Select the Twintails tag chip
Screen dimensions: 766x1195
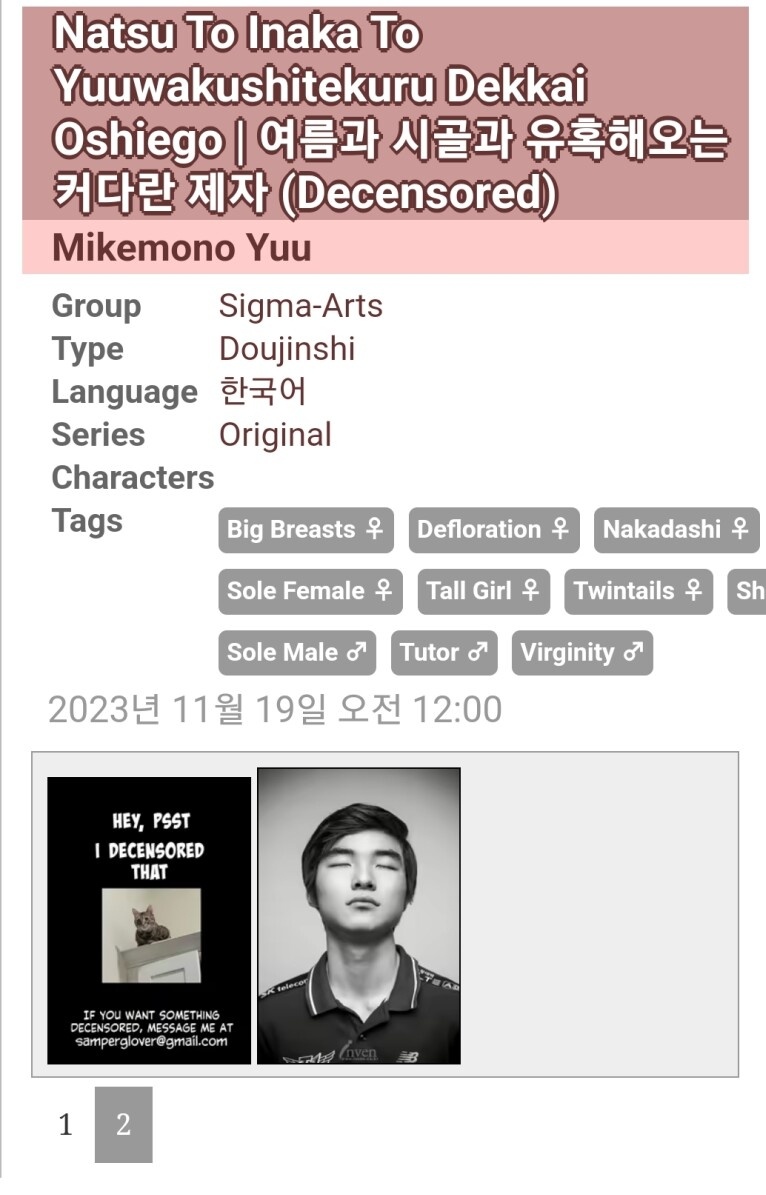point(638,591)
